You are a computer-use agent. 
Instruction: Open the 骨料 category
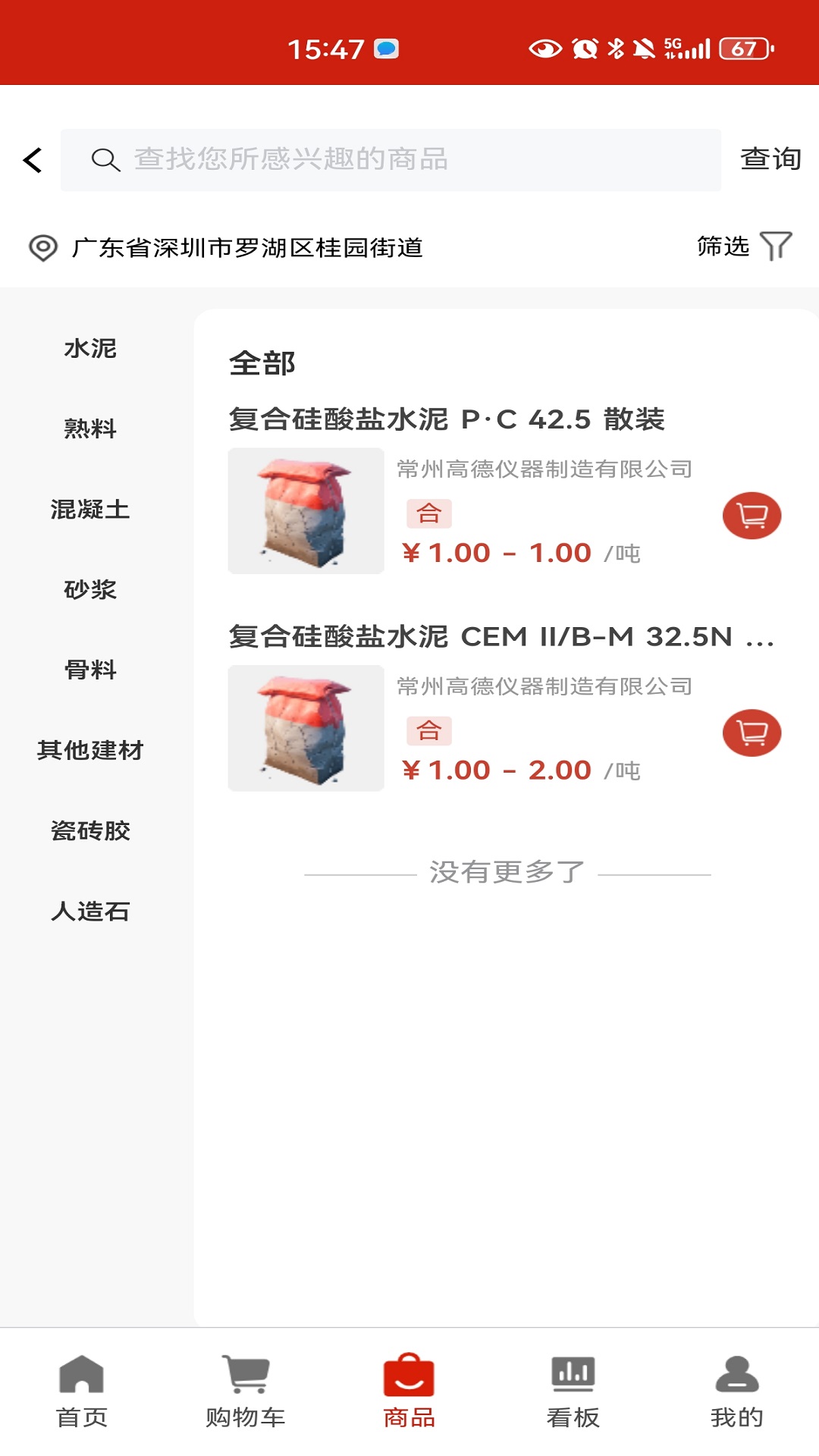click(x=90, y=670)
